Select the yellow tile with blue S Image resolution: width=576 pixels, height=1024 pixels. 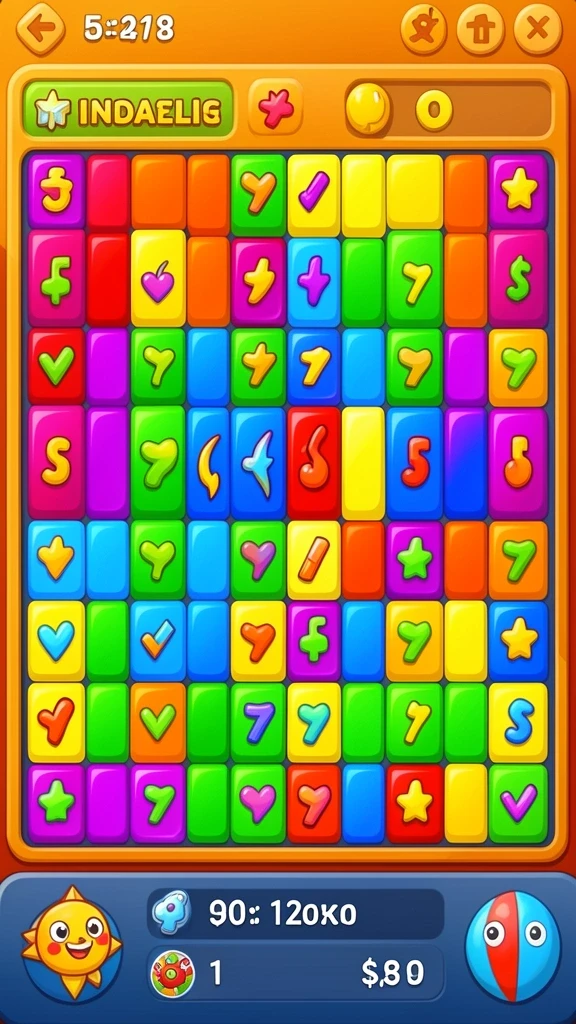519,723
